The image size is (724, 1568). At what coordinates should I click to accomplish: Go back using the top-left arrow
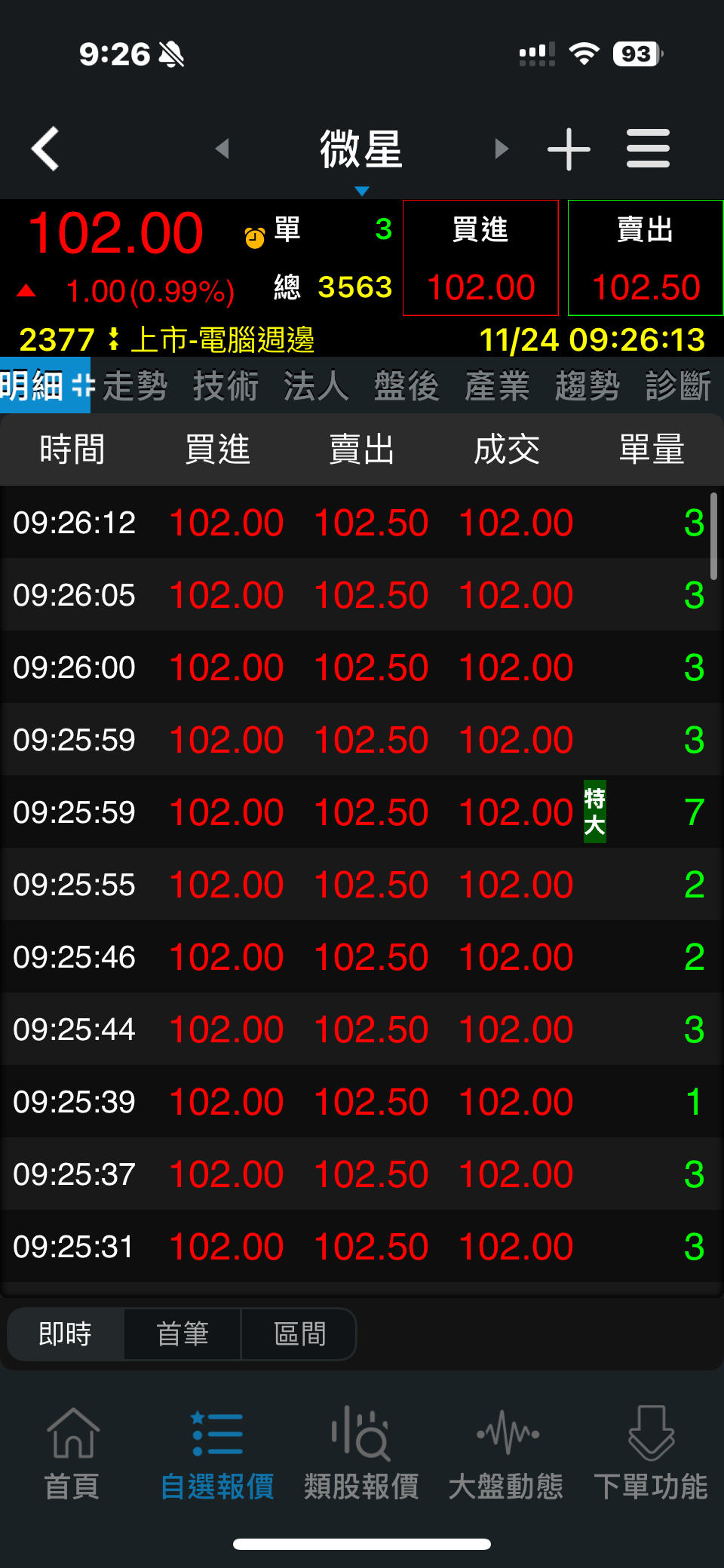(x=45, y=149)
